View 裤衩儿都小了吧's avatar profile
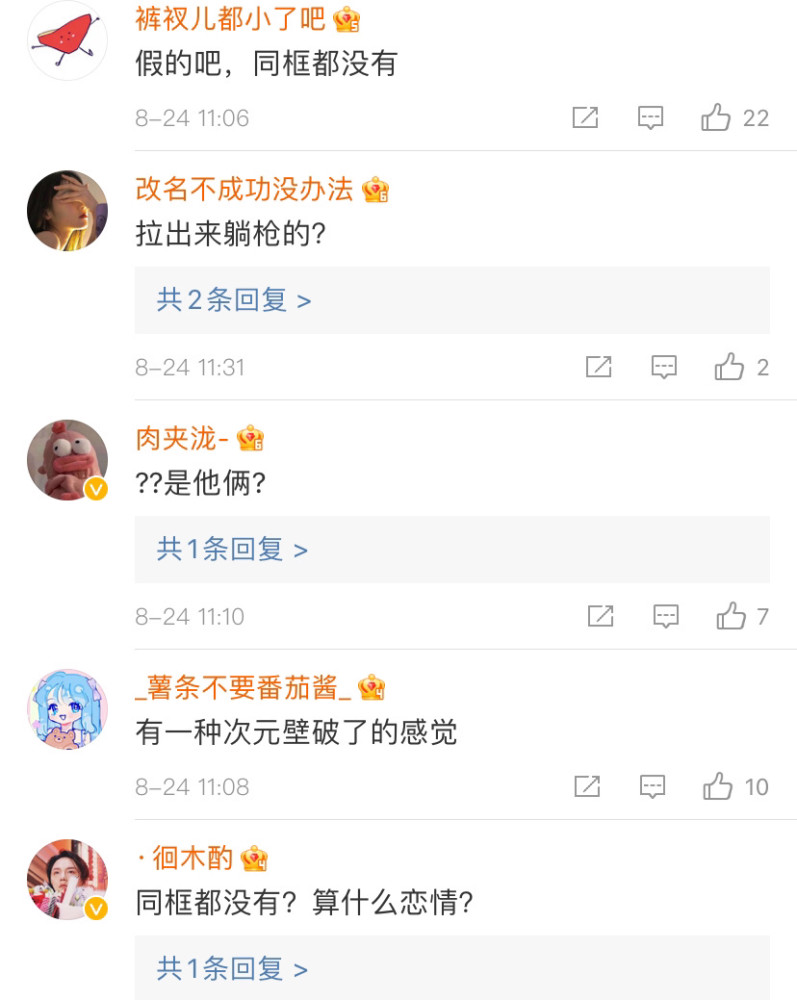Viewport: 797px width, 1000px height. tap(67, 40)
